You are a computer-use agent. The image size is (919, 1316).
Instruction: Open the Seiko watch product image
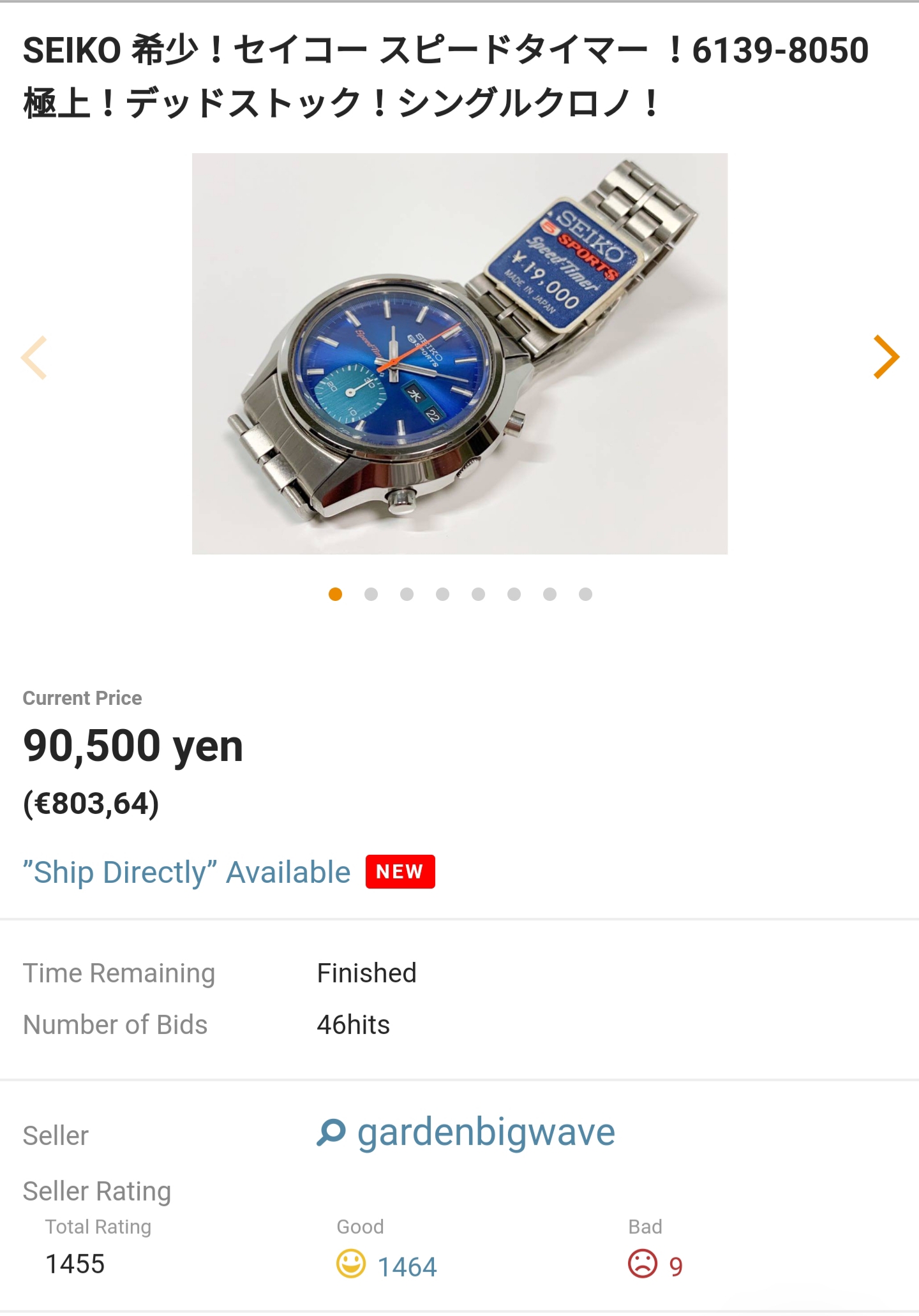pos(459,353)
